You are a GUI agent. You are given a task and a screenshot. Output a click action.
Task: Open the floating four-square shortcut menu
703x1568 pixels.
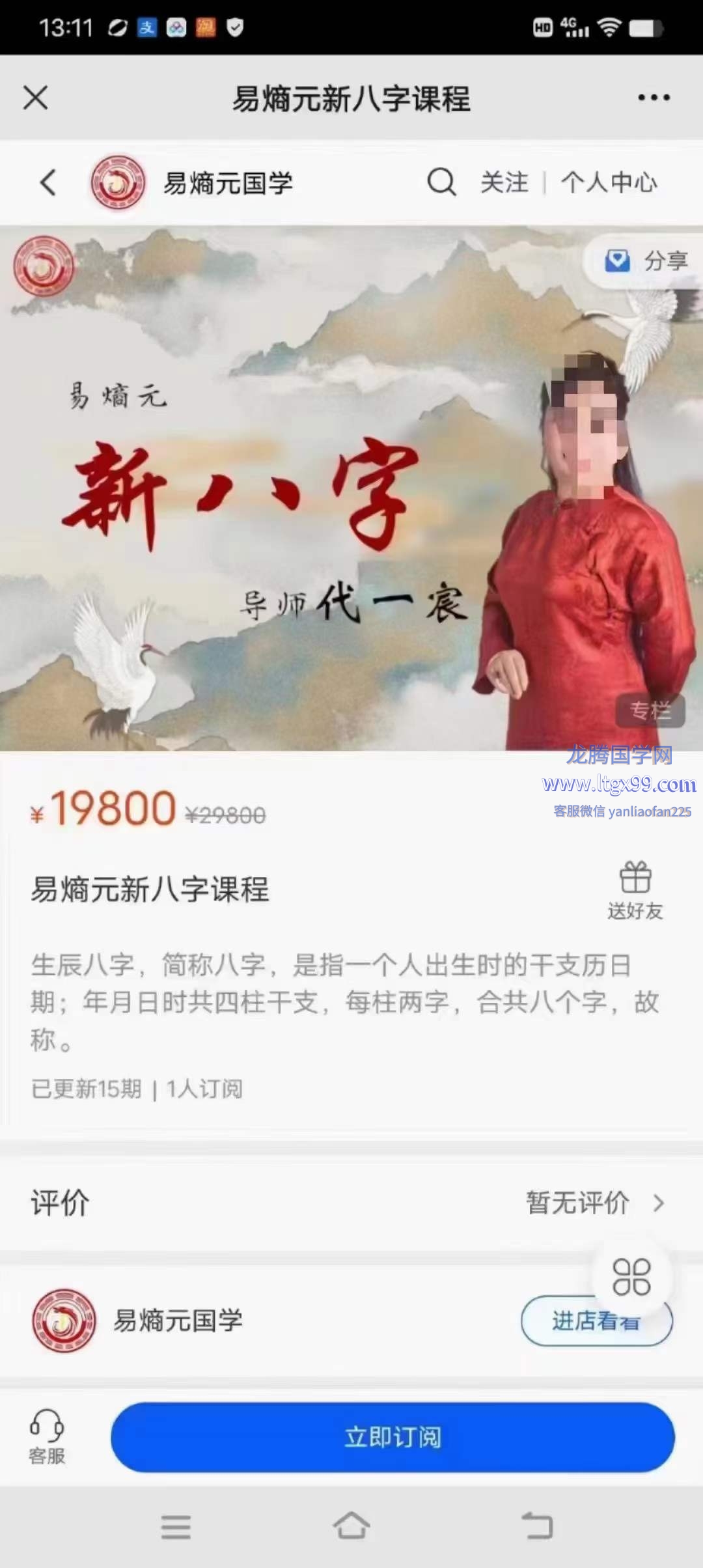631,1276
